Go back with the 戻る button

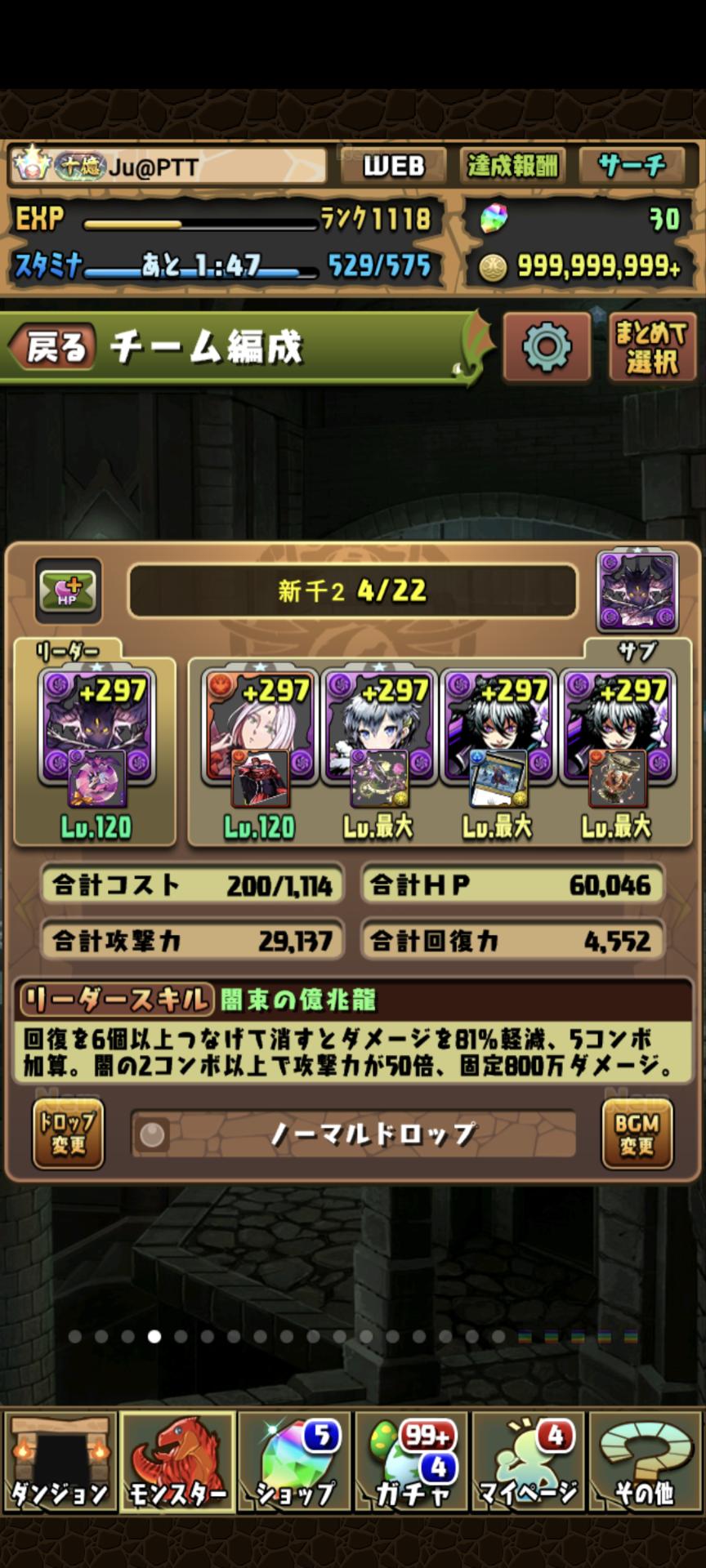point(54,348)
